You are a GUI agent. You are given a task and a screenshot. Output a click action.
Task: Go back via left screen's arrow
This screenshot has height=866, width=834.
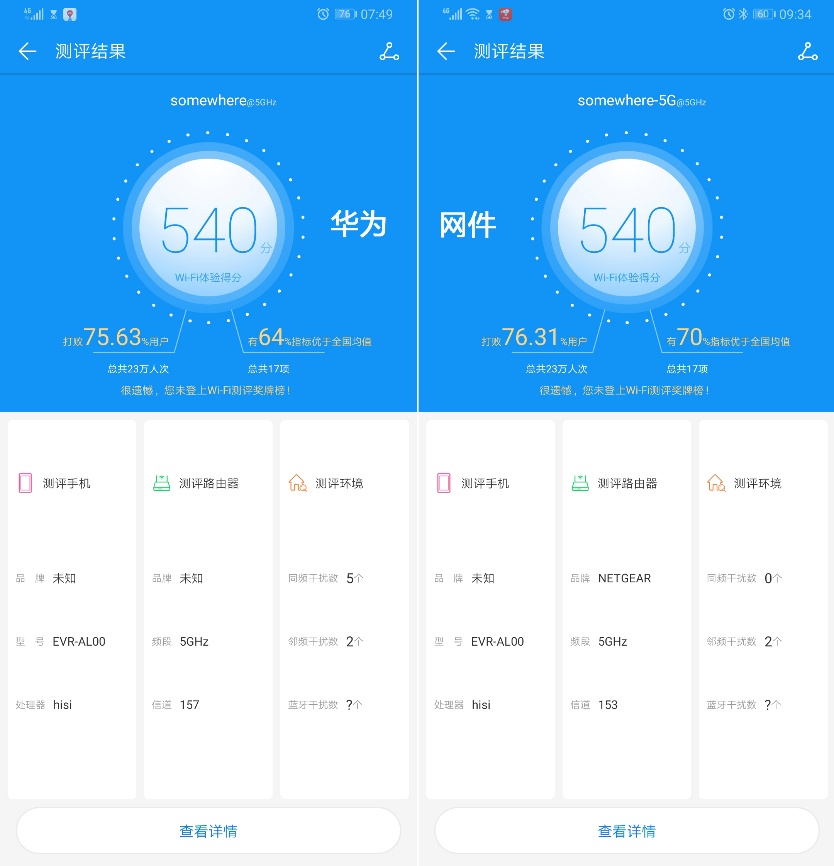(x=27, y=51)
